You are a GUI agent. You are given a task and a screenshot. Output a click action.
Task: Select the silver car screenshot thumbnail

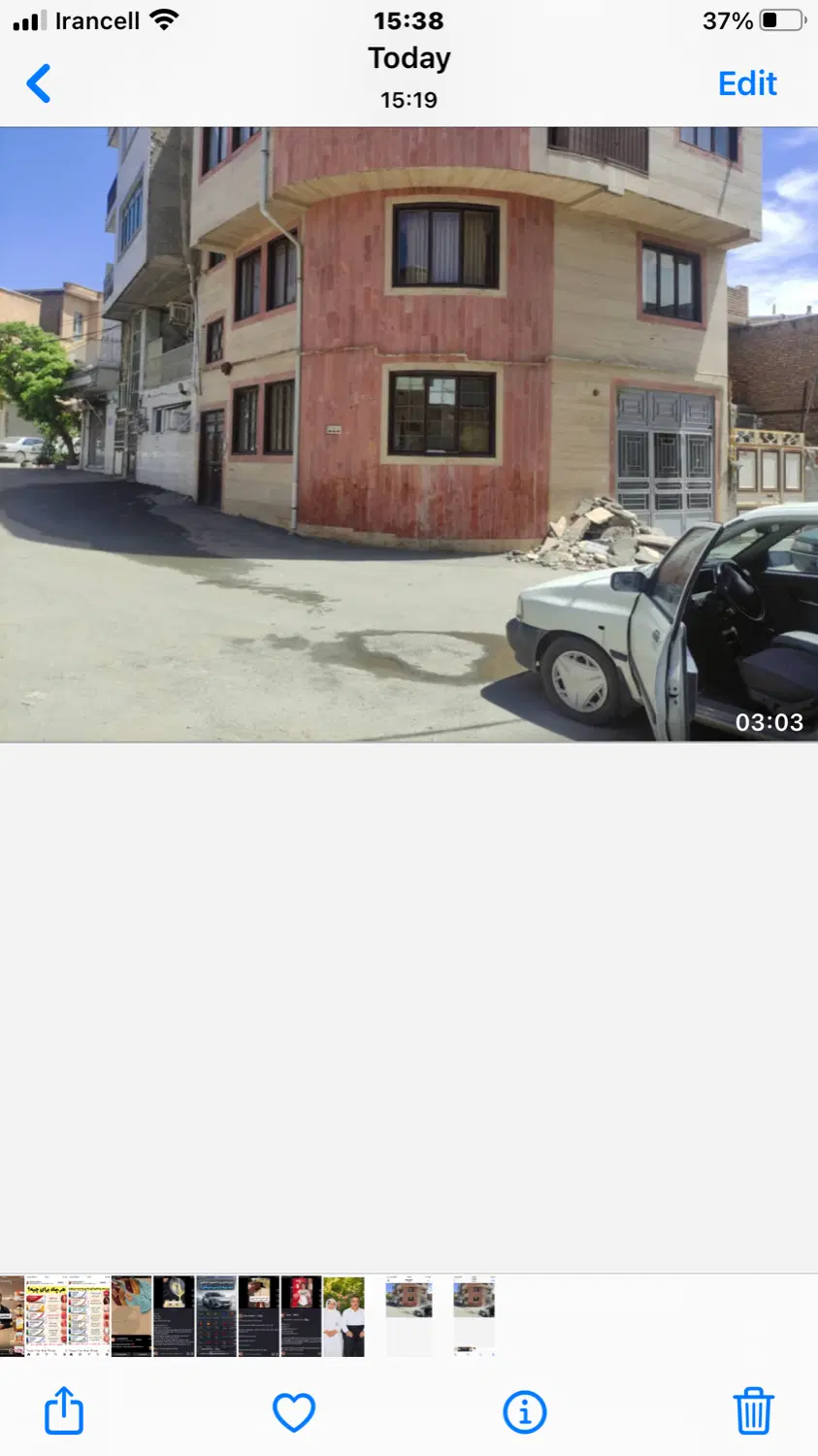(x=215, y=1316)
